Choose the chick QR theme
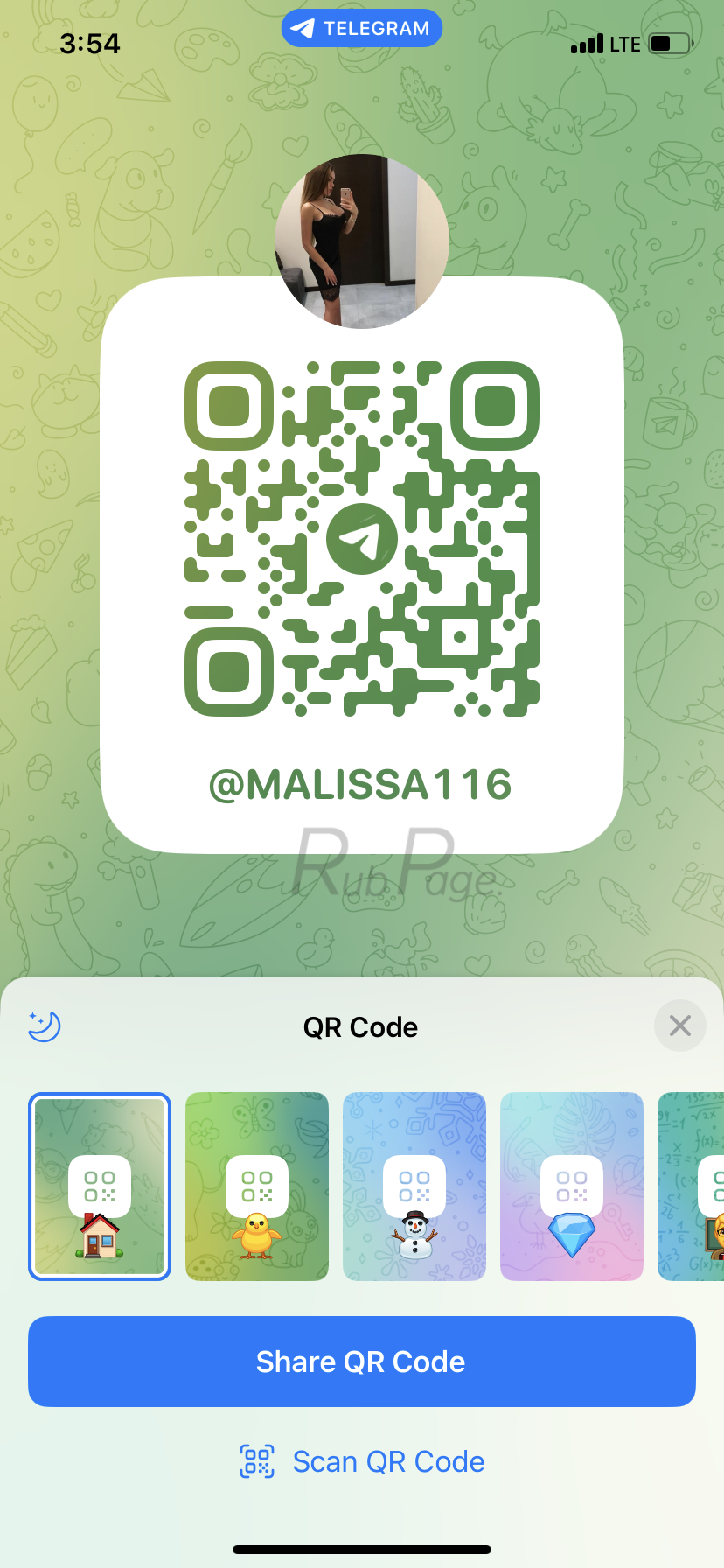The width and height of the screenshot is (724, 1568). pyautogui.click(x=257, y=1186)
